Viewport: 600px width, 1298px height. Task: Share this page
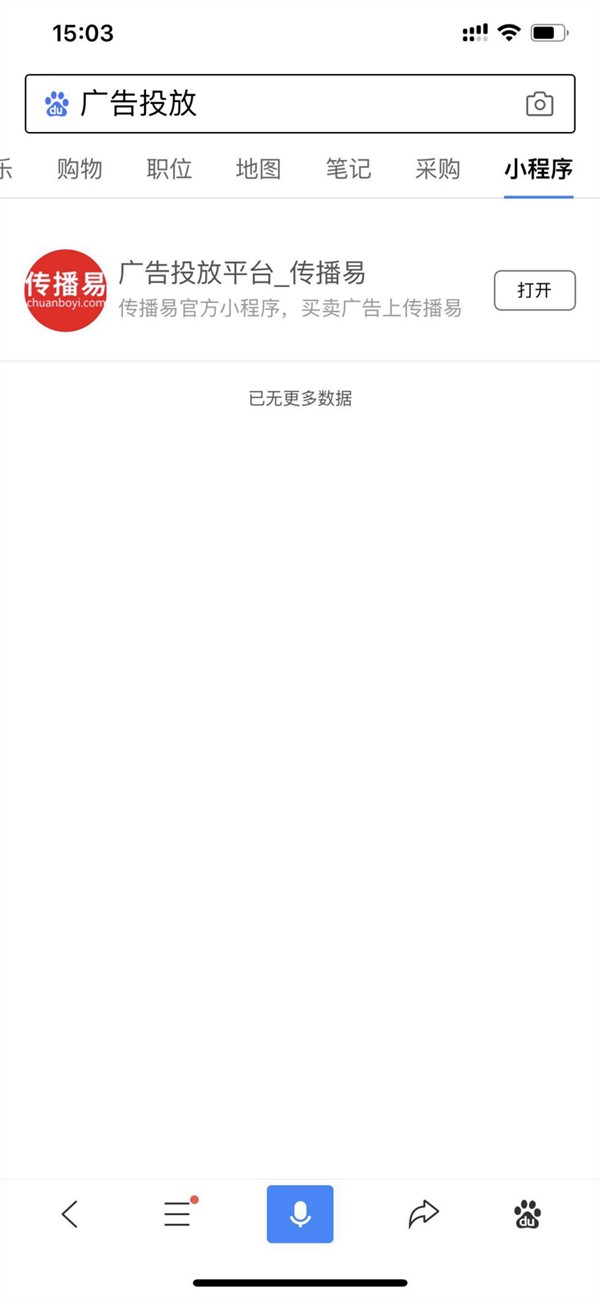click(x=424, y=1214)
